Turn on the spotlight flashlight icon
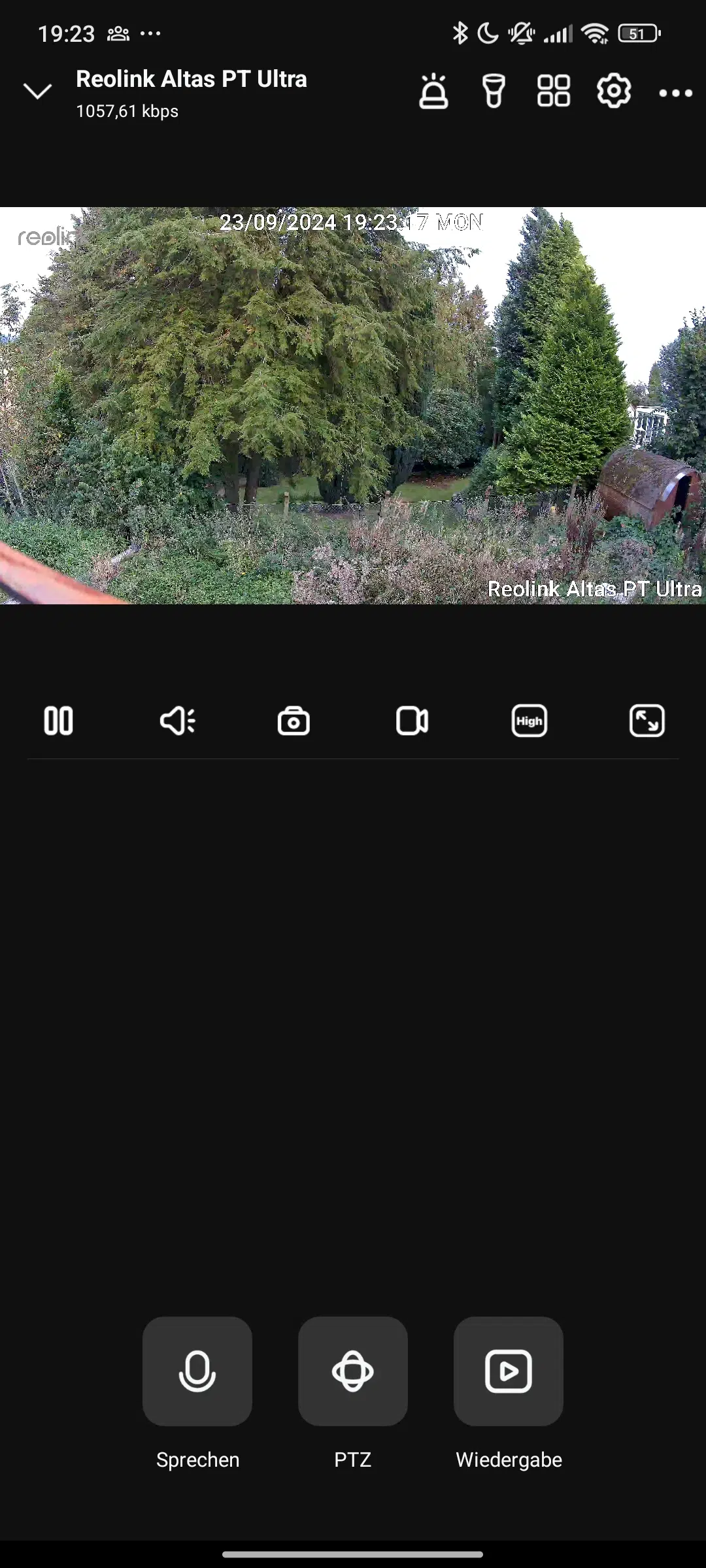The width and height of the screenshot is (706, 1568). [494, 91]
